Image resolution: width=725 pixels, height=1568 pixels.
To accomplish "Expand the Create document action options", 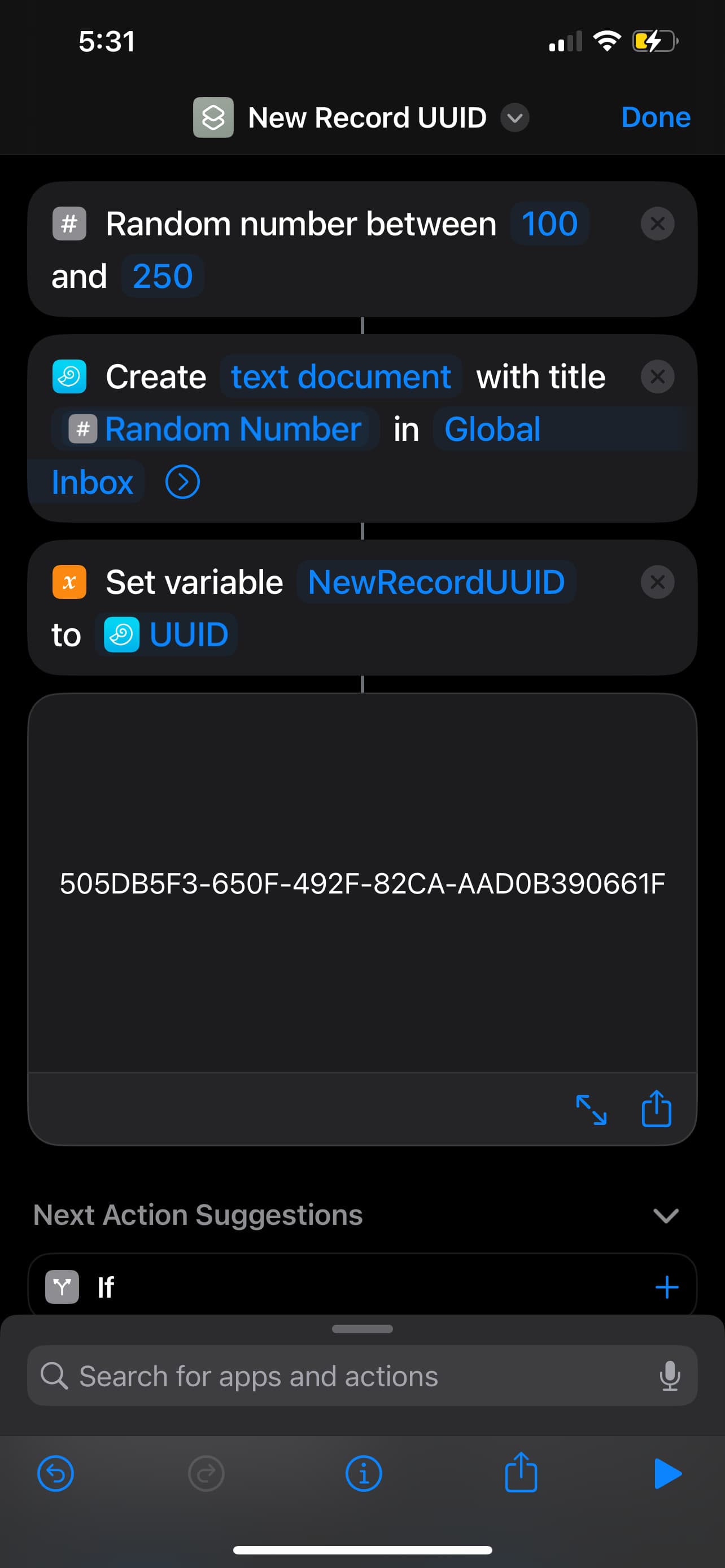I will point(182,482).
